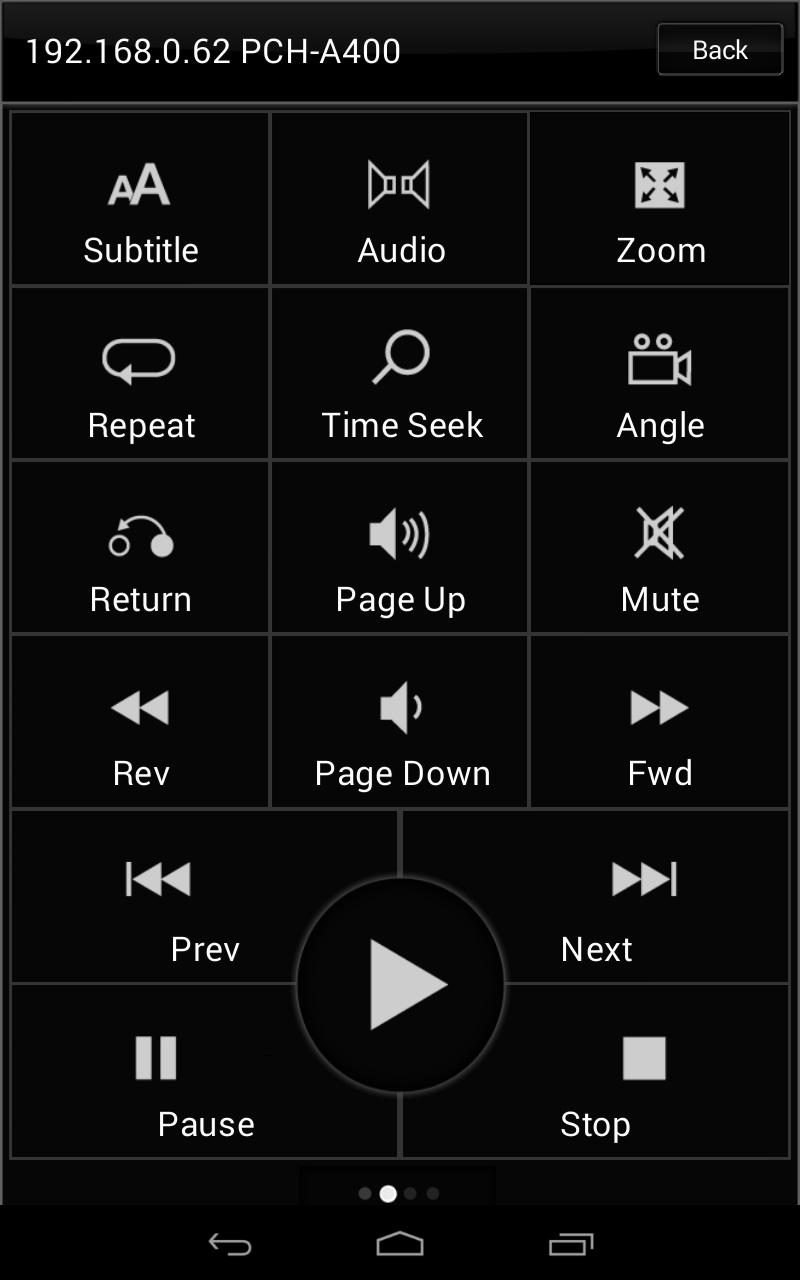This screenshot has height=1280, width=800.
Task: Tap the Zoom icon to change picture size
Action: click(660, 200)
